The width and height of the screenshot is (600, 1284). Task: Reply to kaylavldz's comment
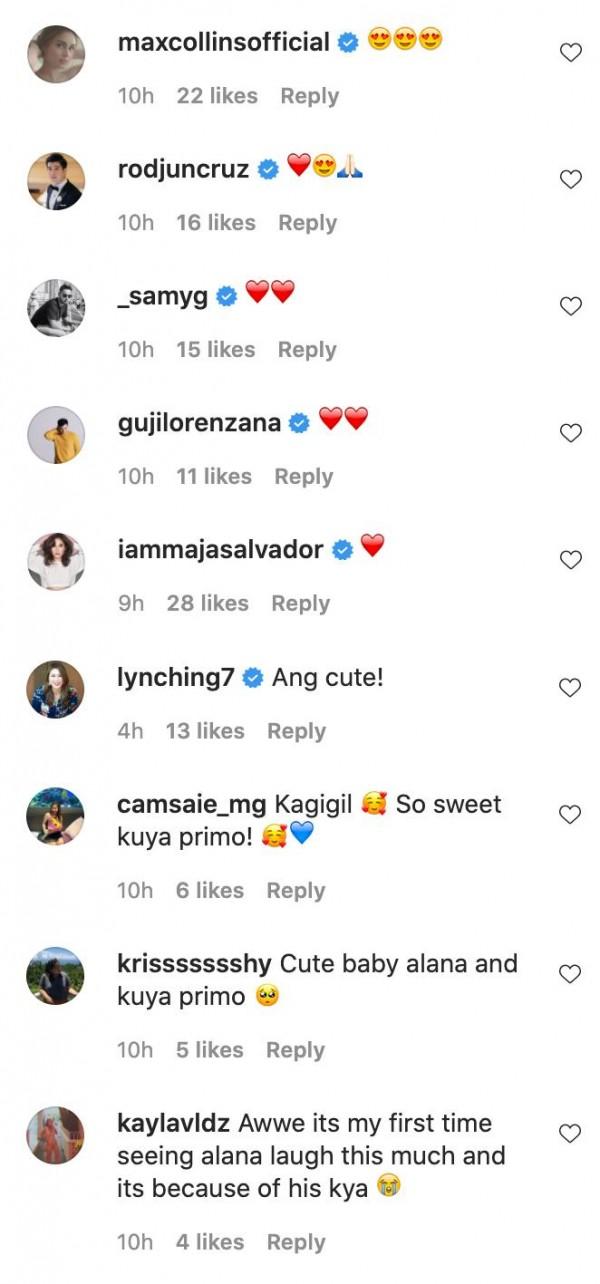296,1242
